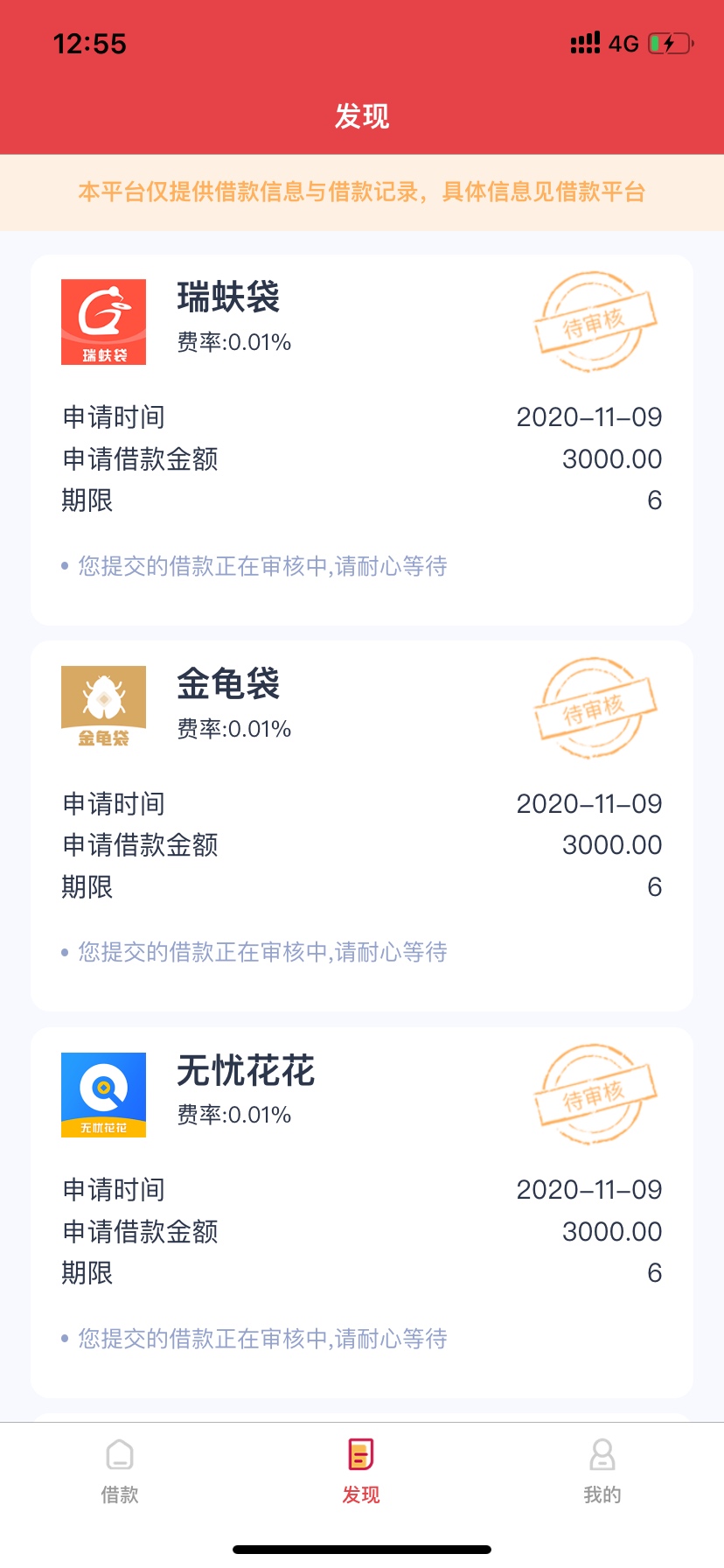Image resolution: width=724 pixels, height=1568 pixels.
Task: Select the 发现 tab
Action: (361, 1471)
